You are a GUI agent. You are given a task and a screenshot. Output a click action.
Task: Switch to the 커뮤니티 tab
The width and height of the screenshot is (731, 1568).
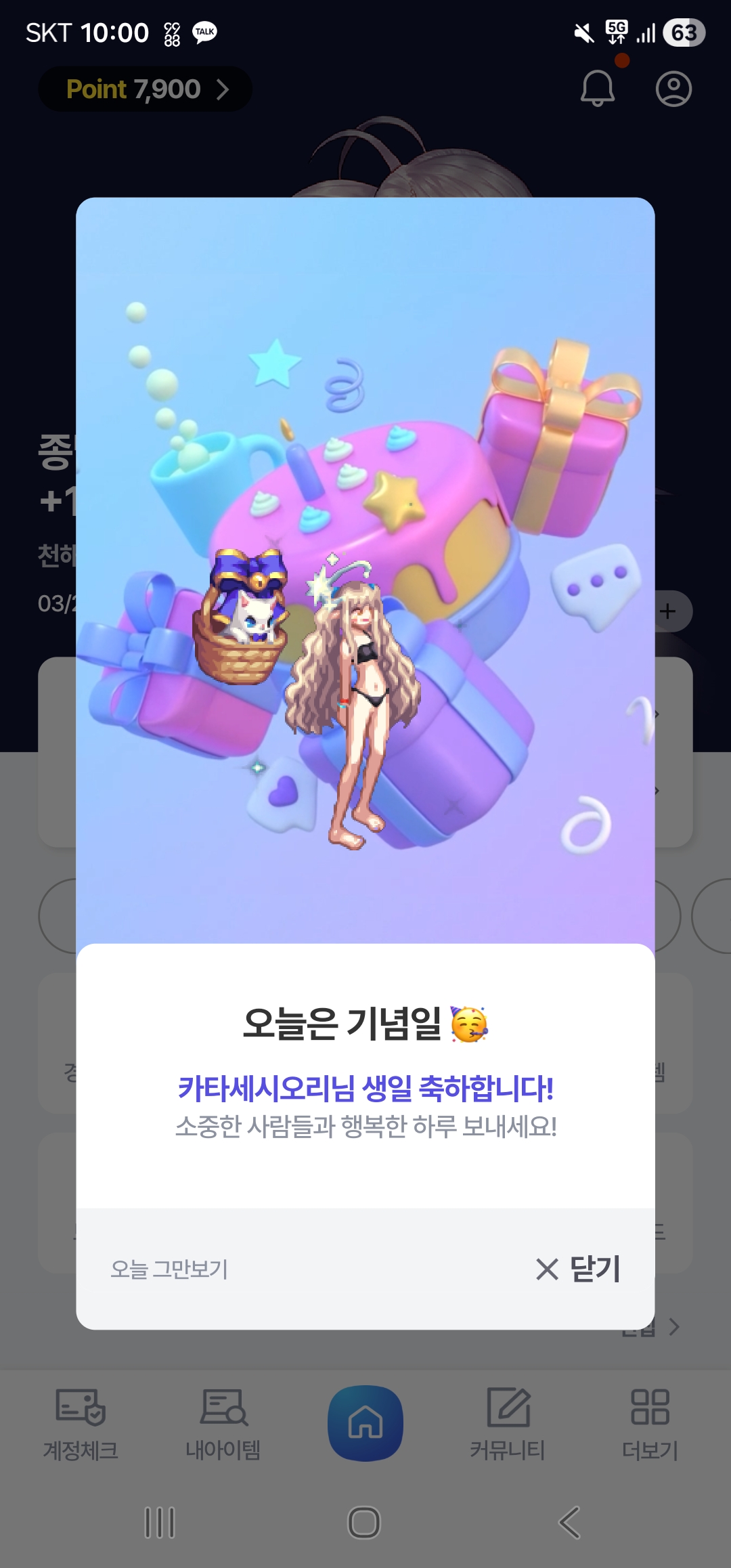point(508,1423)
